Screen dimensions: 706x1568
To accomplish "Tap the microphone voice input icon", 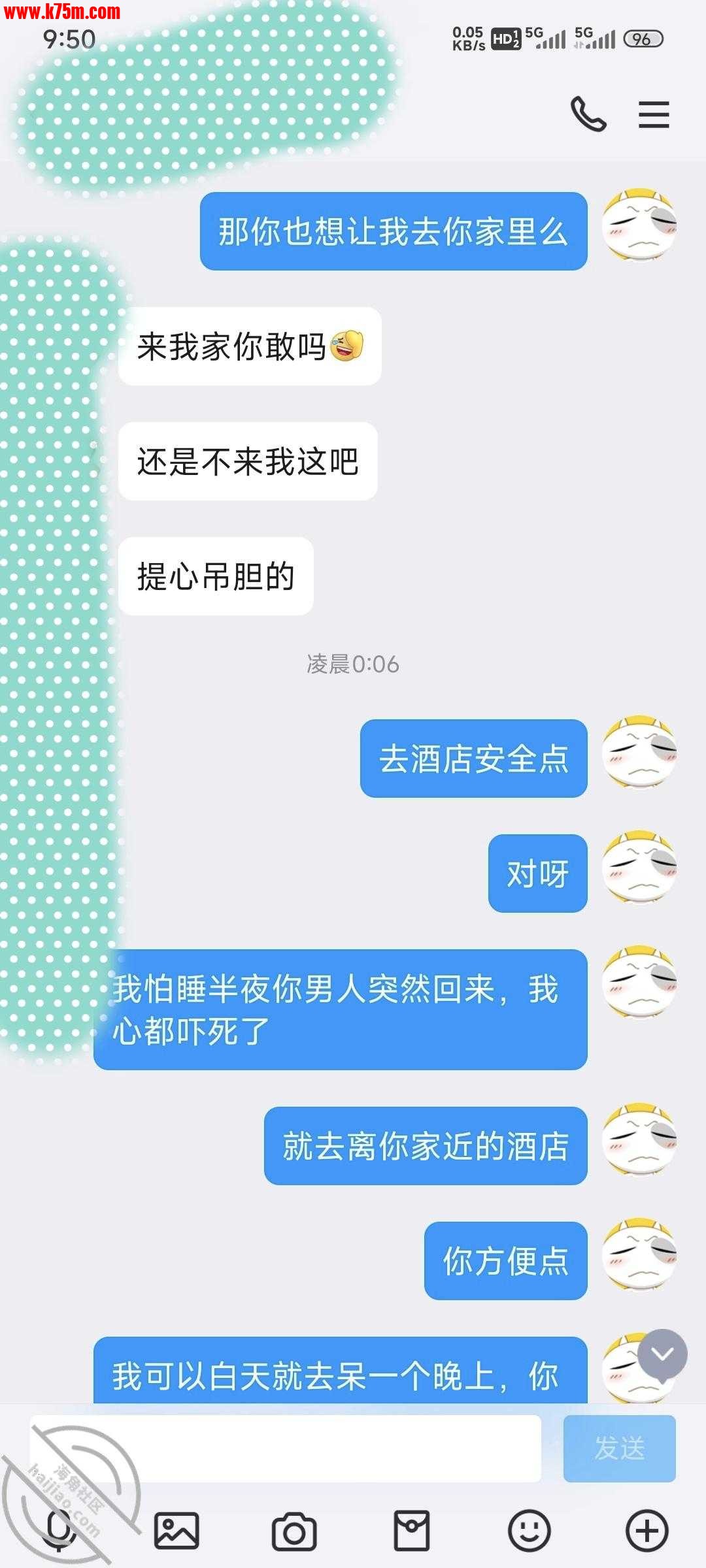I will [x=60, y=1530].
